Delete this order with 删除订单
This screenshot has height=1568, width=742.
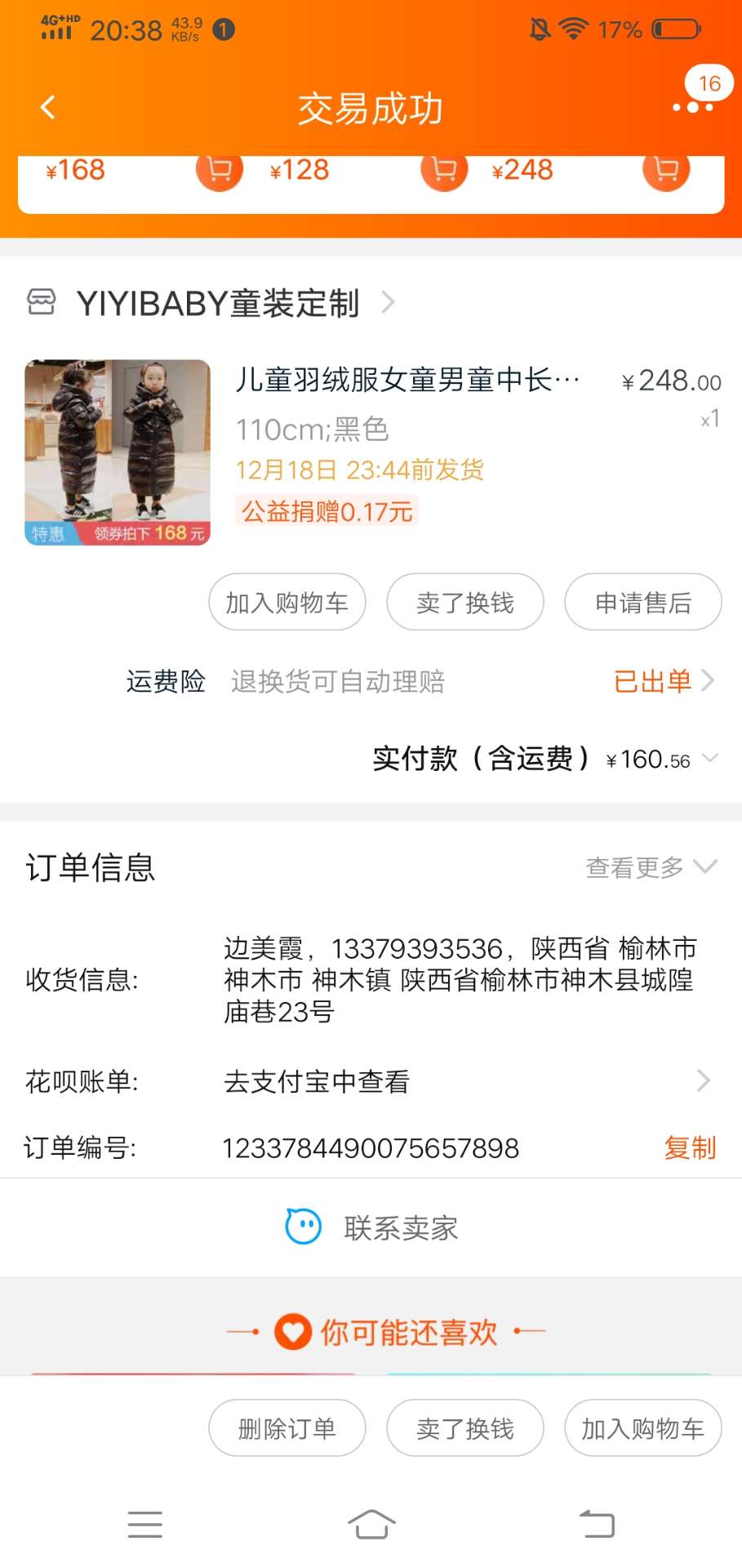pyautogui.click(x=287, y=1428)
